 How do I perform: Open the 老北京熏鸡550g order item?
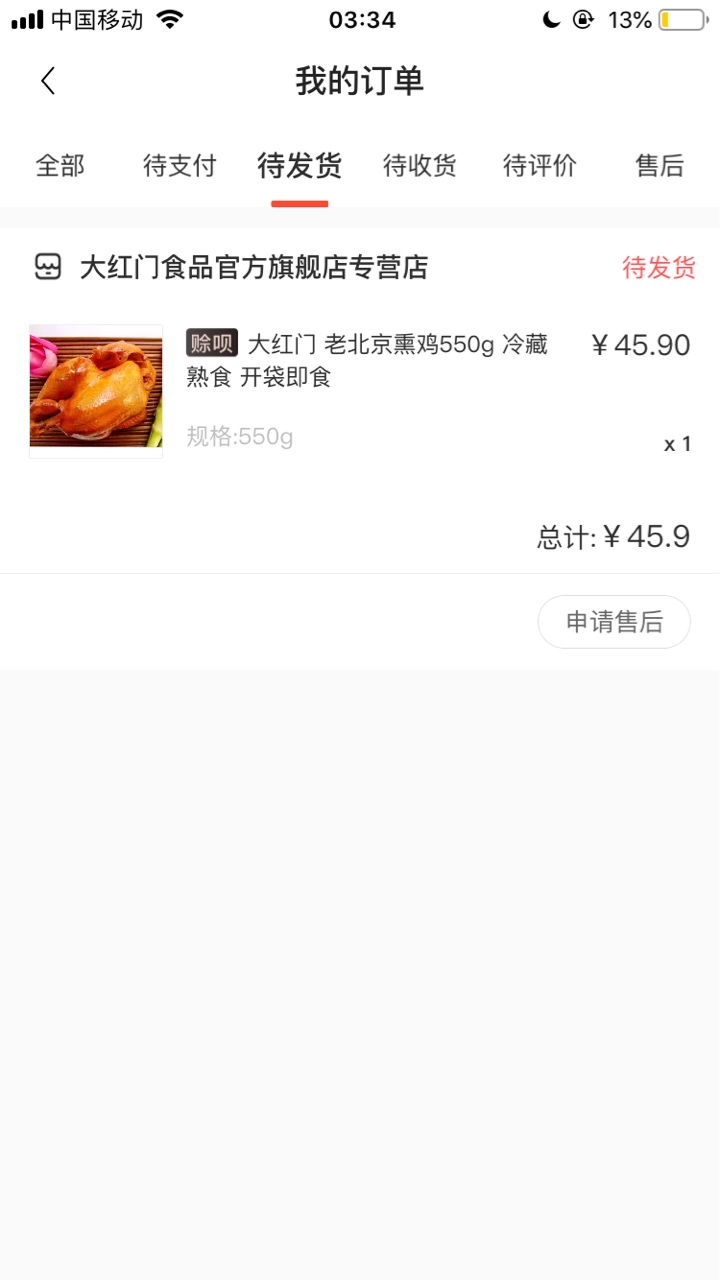pos(360,391)
